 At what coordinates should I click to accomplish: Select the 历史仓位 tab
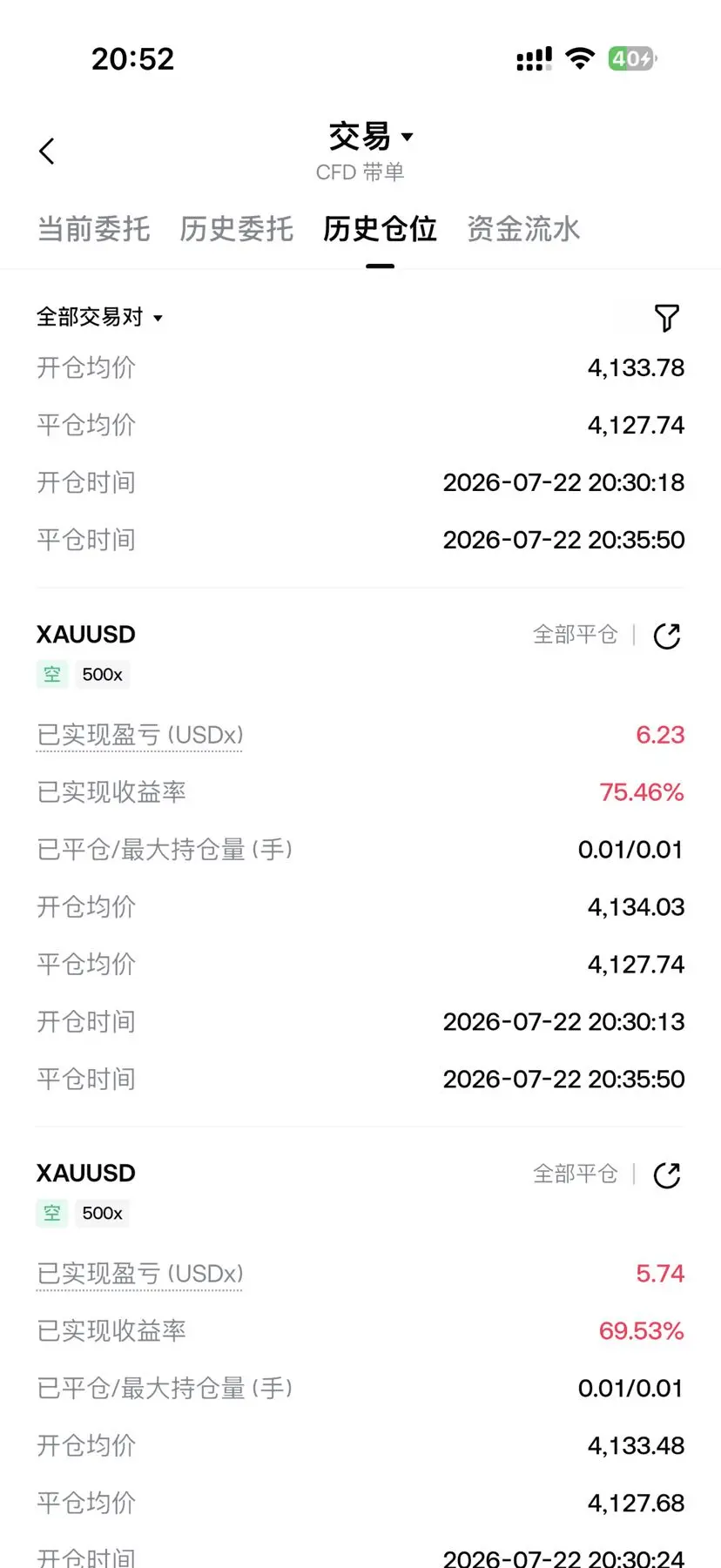point(380,229)
